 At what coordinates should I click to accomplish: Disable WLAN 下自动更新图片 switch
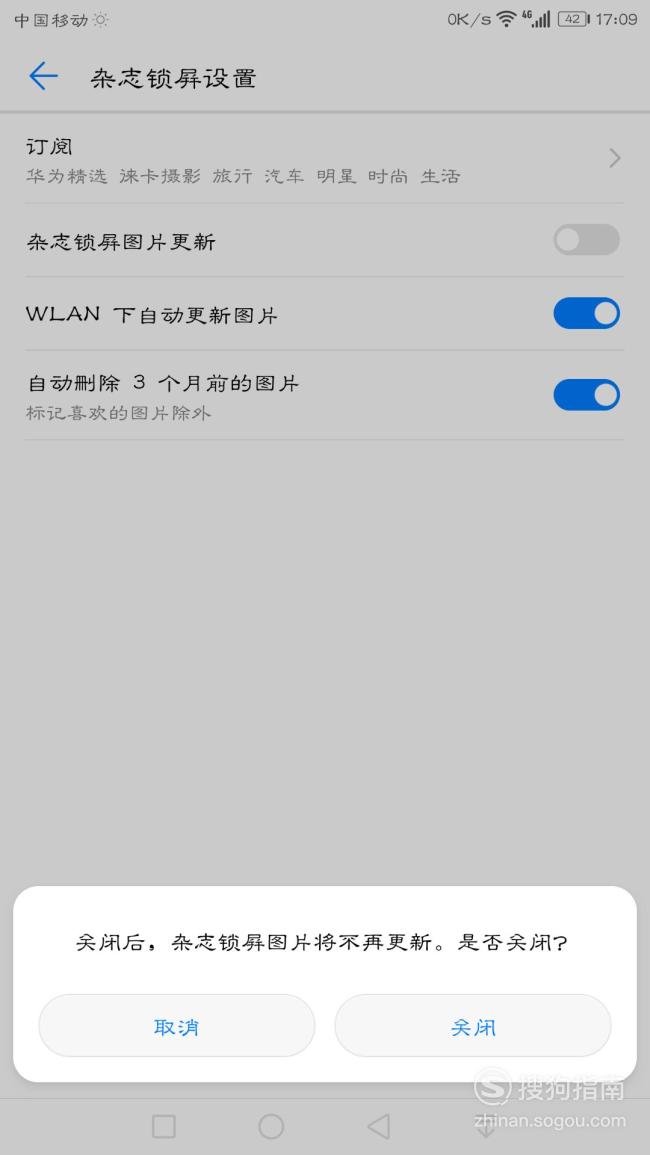(587, 313)
